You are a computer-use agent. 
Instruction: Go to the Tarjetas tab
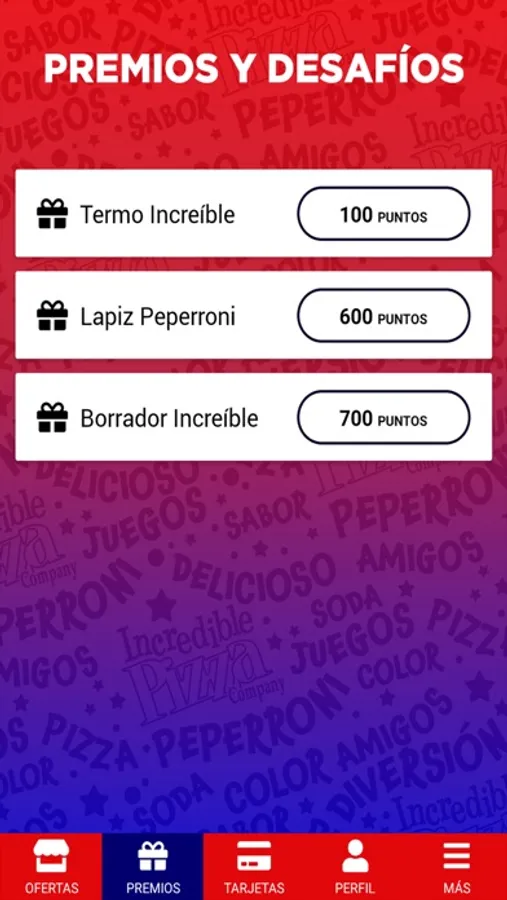[x=254, y=867]
